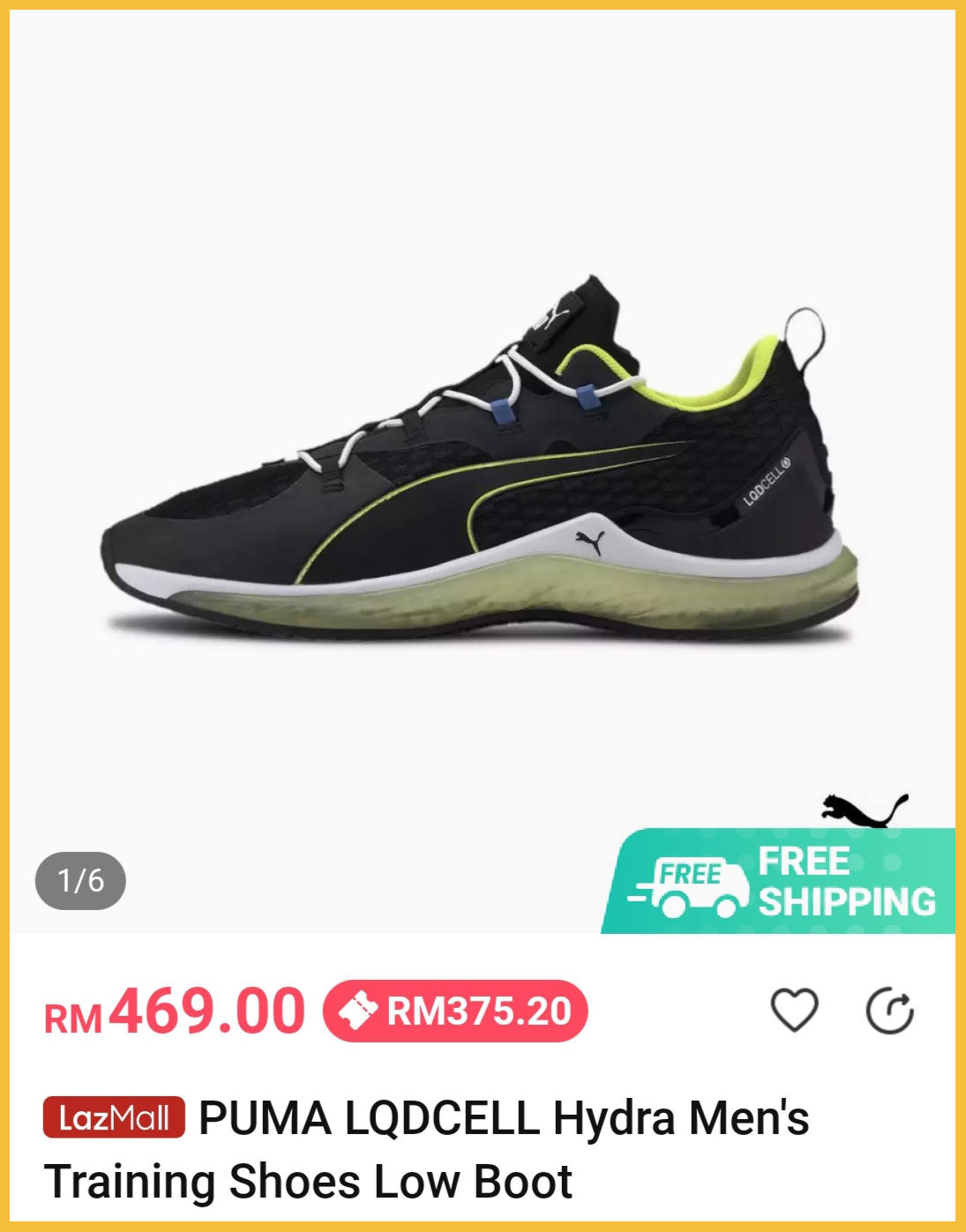The width and height of the screenshot is (966, 1232).
Task: Share this PUMA LQDCELL product
Action: pyautogui.click(x=889, y=1011)
